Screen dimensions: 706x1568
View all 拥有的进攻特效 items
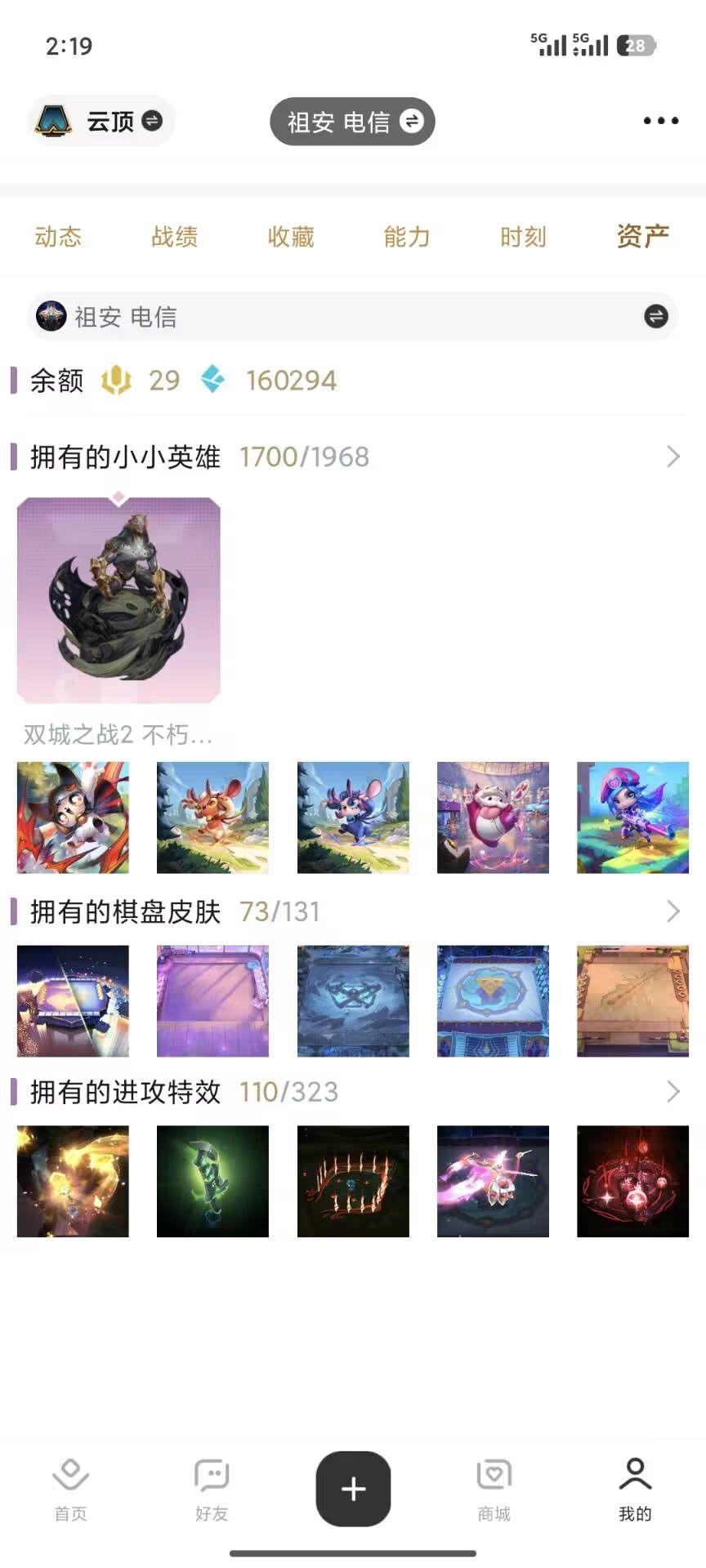point(672,1092)
